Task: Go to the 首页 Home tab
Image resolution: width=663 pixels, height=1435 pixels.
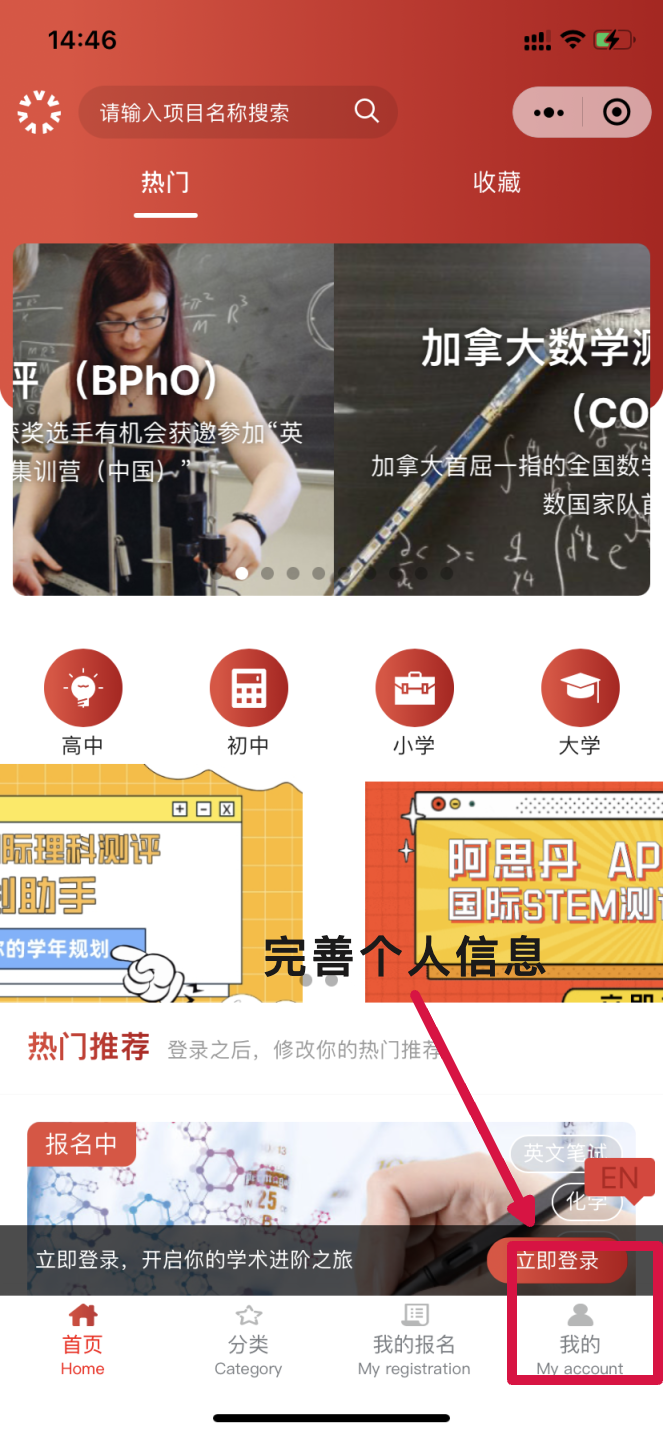Action: click(83, 1340)
